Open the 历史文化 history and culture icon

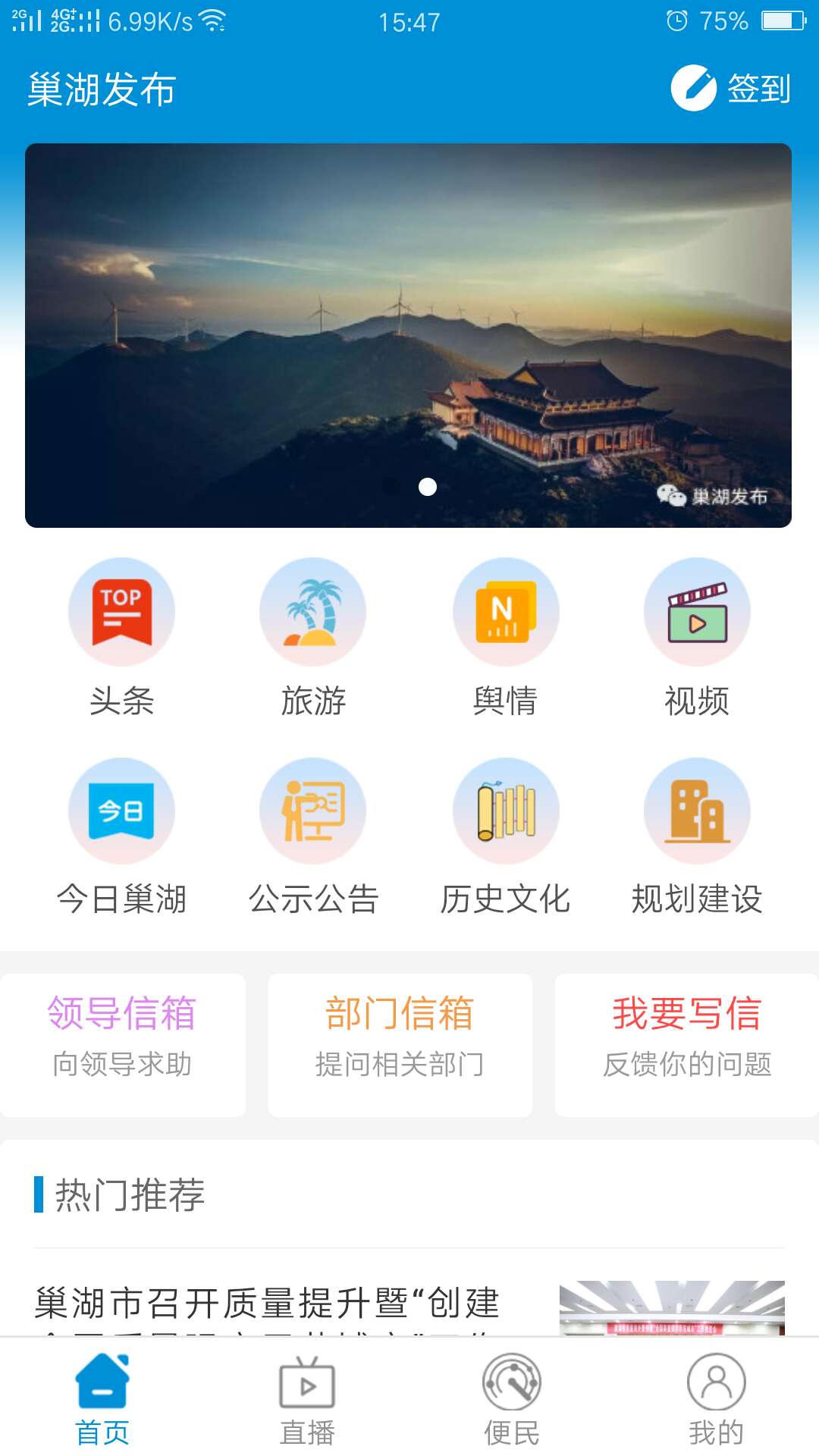click(x=505, y=810)
